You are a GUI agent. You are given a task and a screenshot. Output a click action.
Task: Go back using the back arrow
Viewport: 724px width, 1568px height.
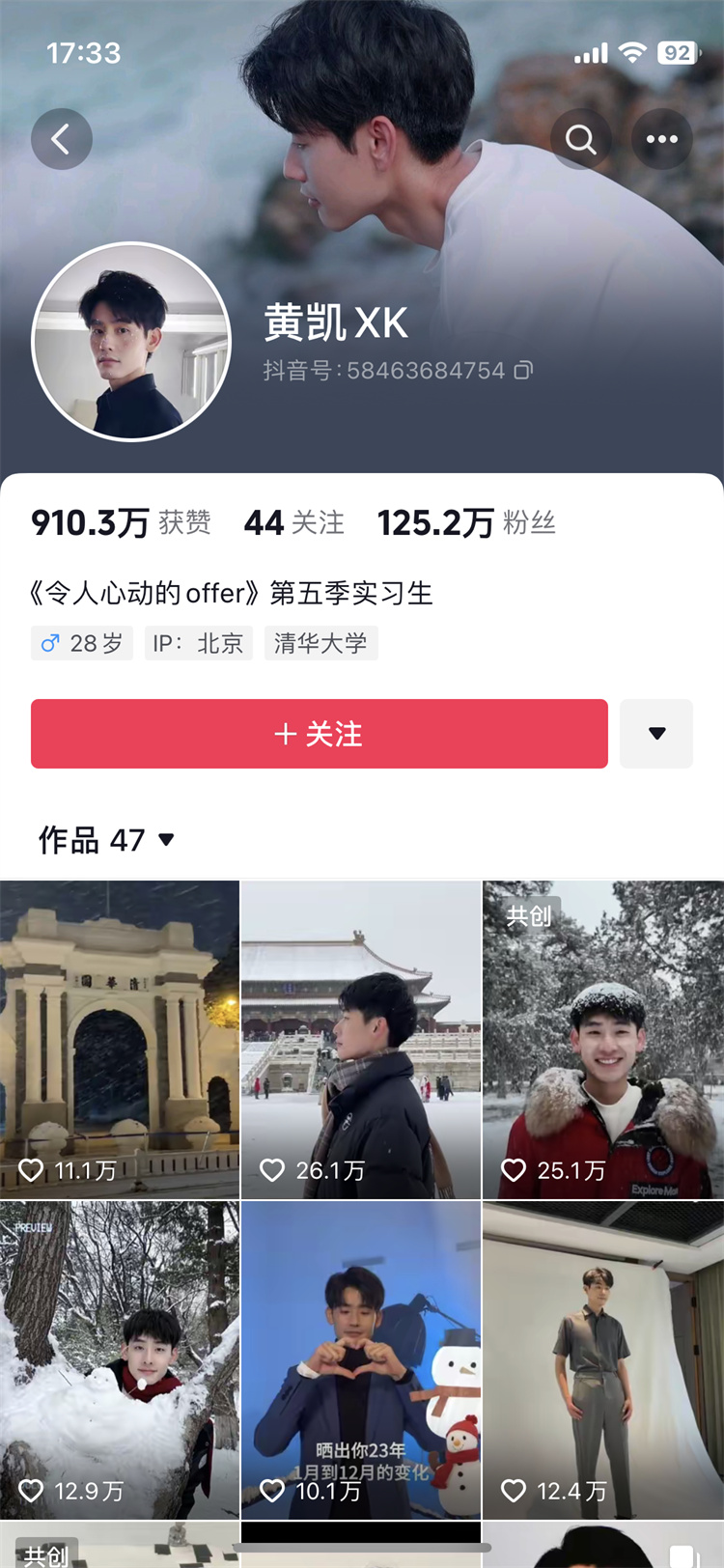pos(61,139)
